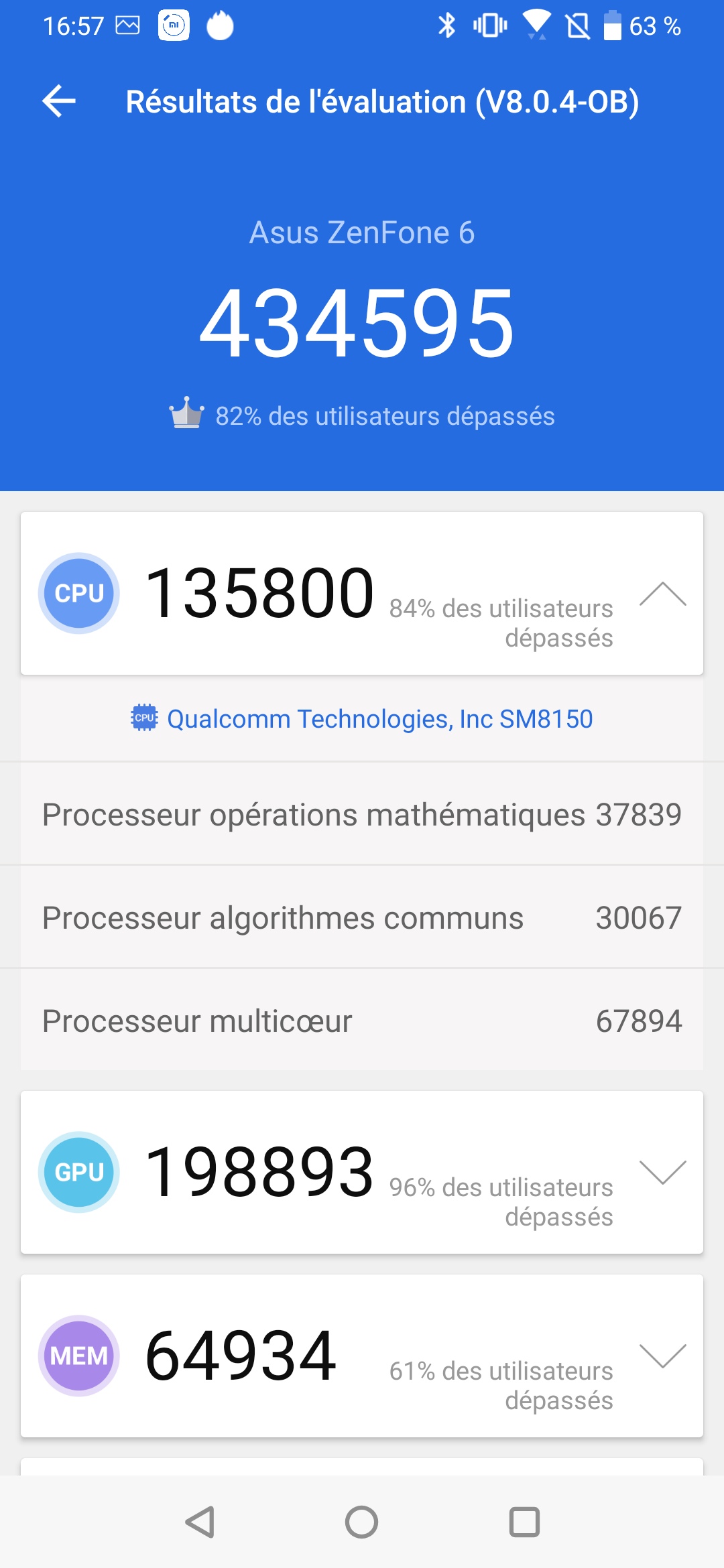The width and height of the screenshot is (724, 1568).
Task: Expand the GPU score details
Action: [x=662, y=1173]
